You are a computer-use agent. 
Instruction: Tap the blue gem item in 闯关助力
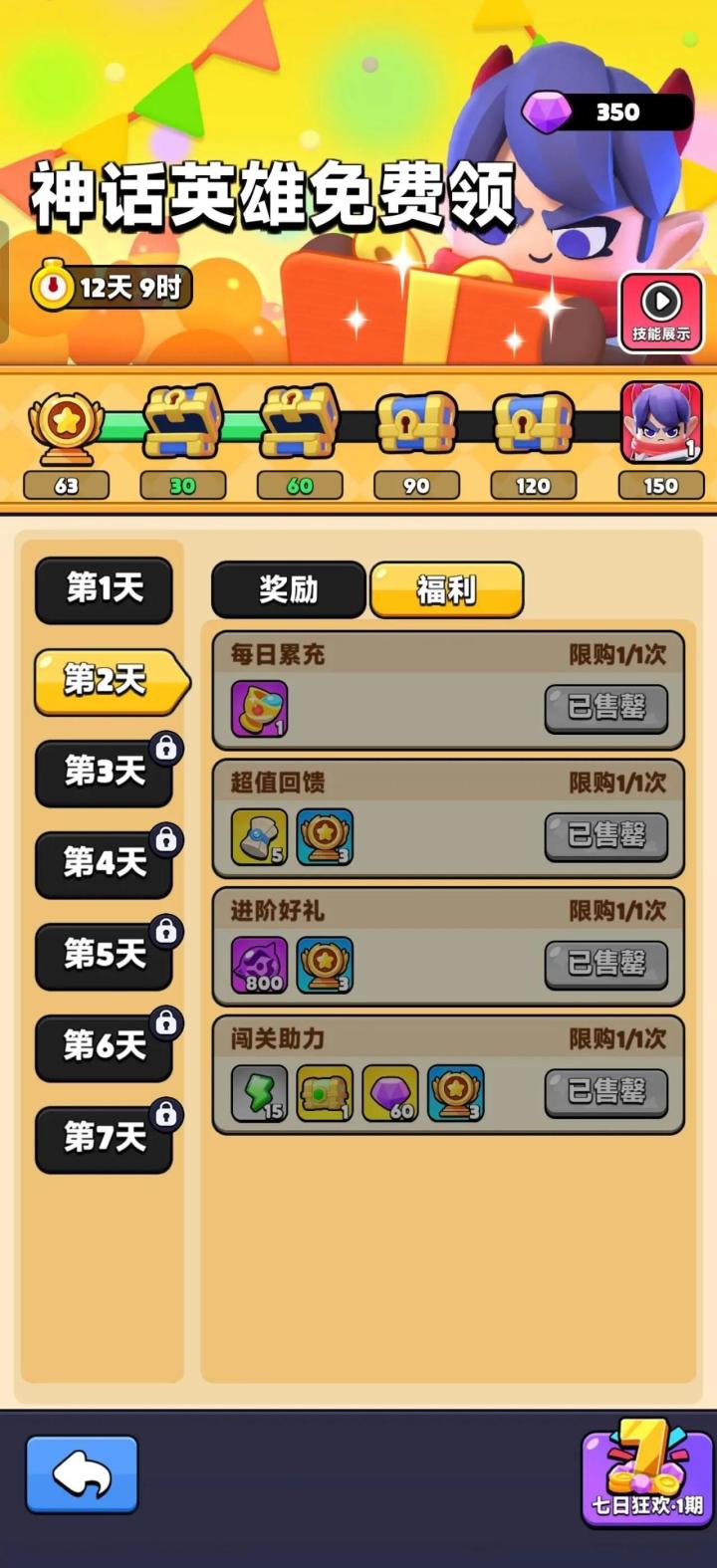tap(389, 1090)
